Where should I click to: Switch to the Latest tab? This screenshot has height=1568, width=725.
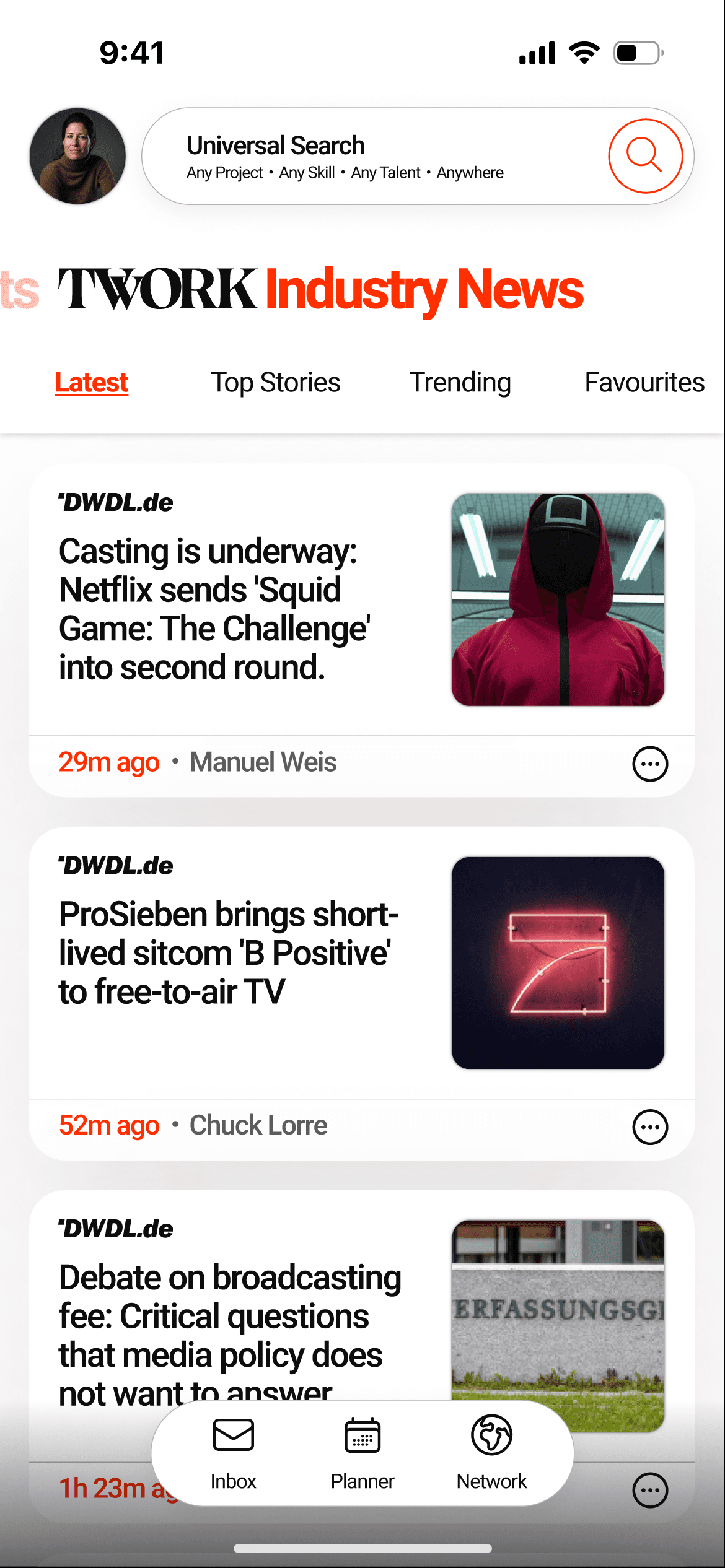[92, 382]
